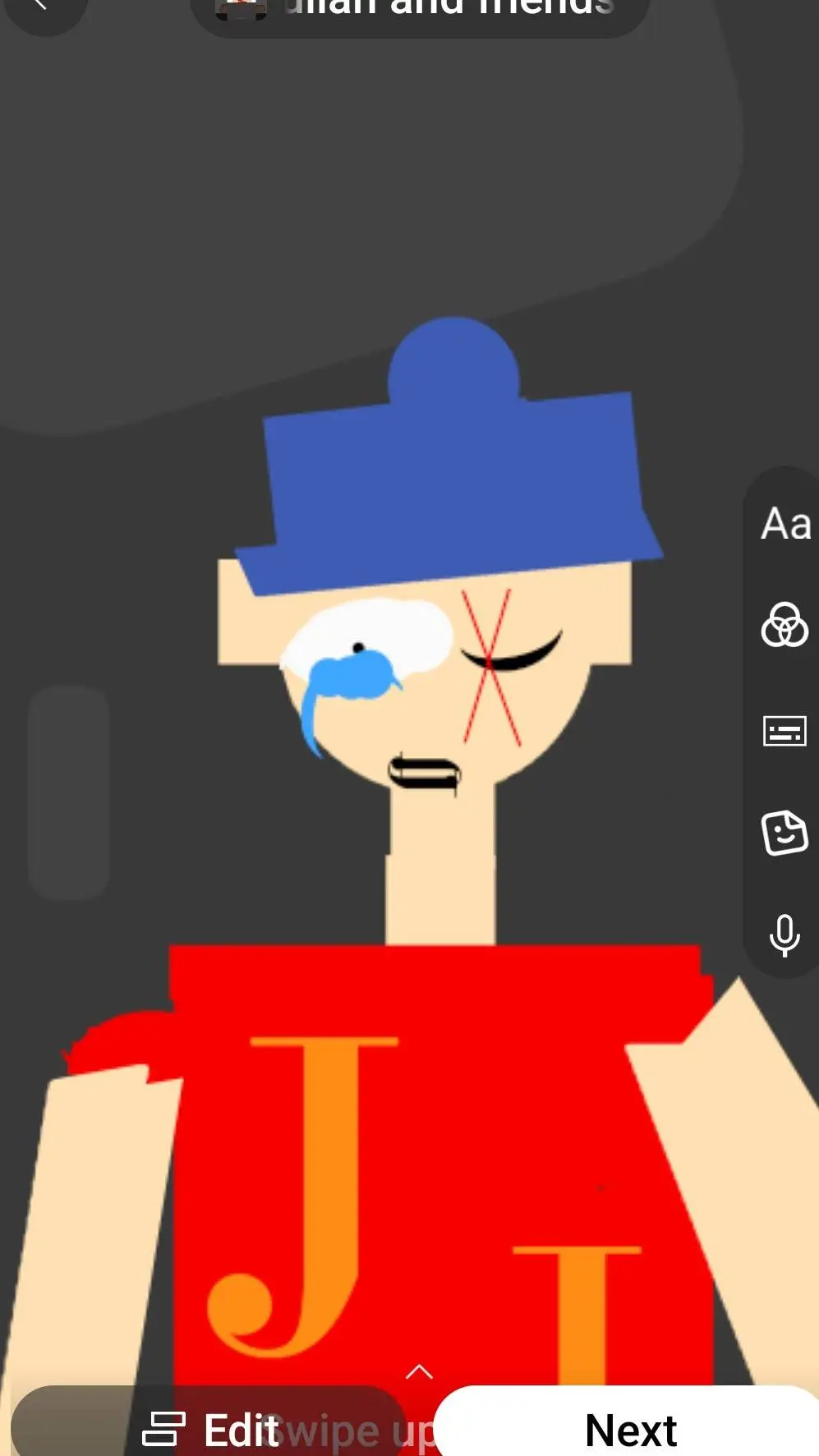
Task: Hit the Edit button at bottom left
Action: coord(222,1429)
